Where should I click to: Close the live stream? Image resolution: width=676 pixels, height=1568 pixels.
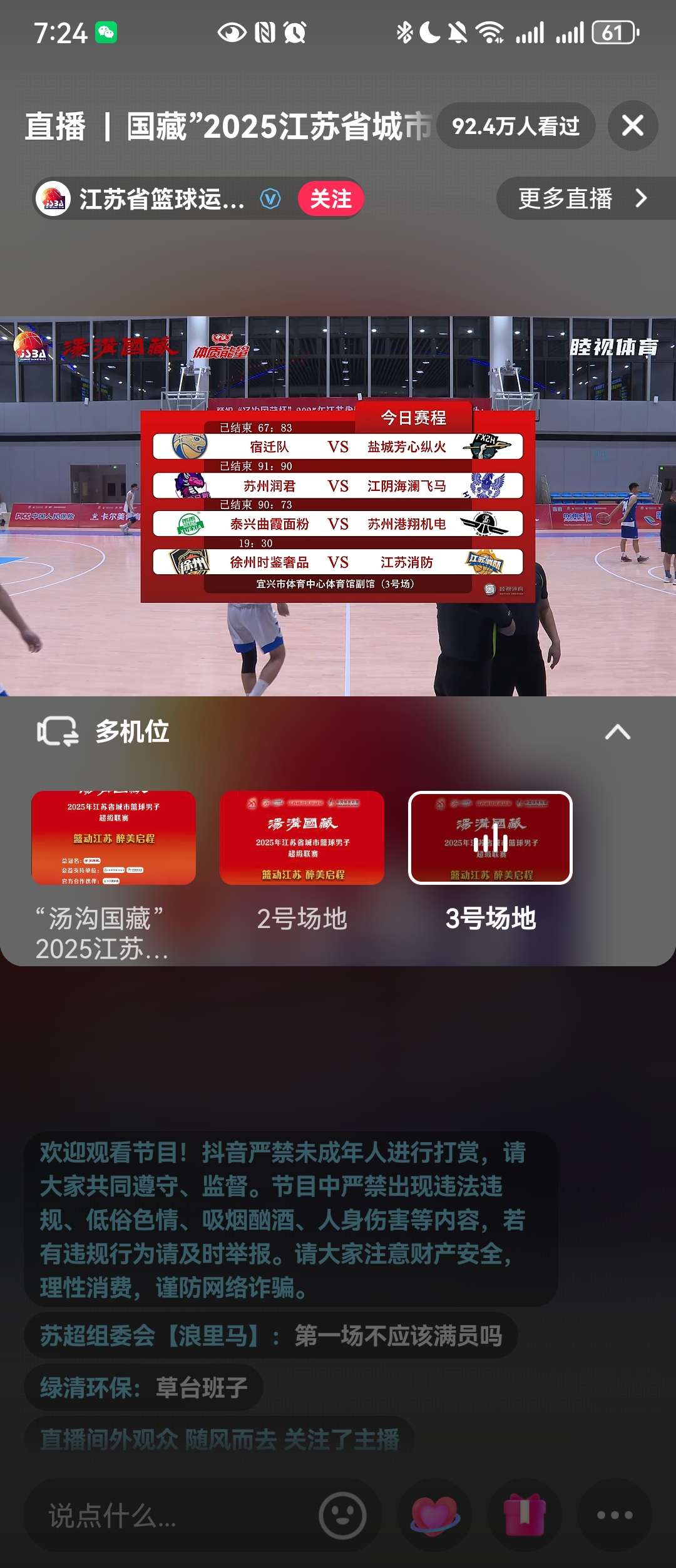click(x=632, y=126)
